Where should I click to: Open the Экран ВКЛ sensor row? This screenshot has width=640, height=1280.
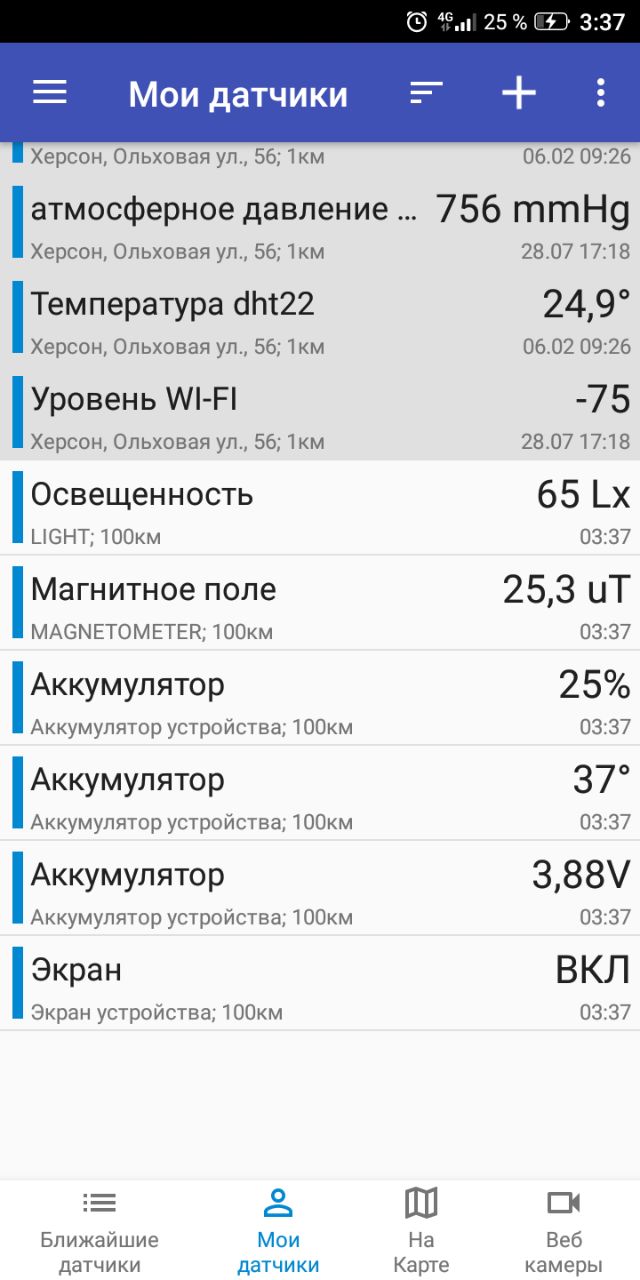point(320,984)
